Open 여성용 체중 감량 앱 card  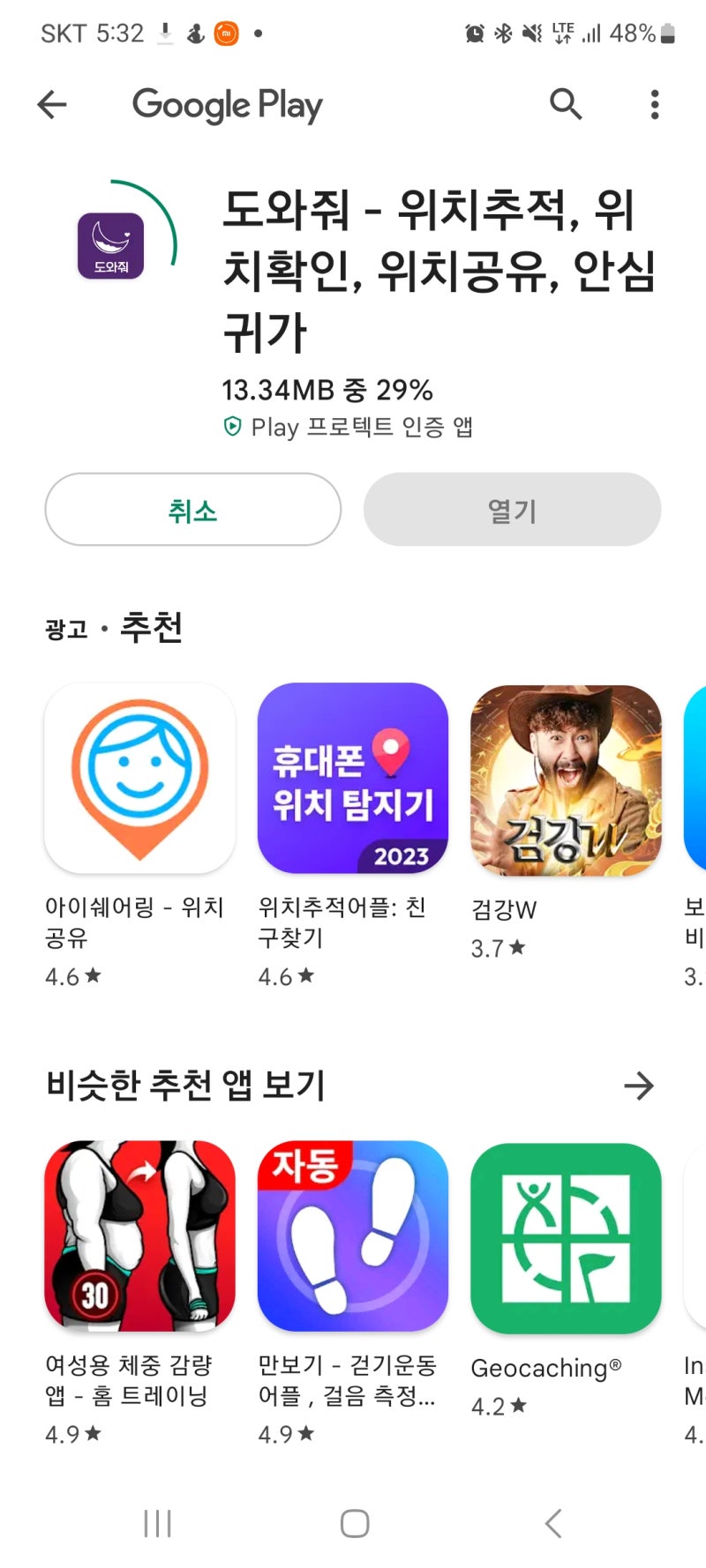[x=139, y=1236]
